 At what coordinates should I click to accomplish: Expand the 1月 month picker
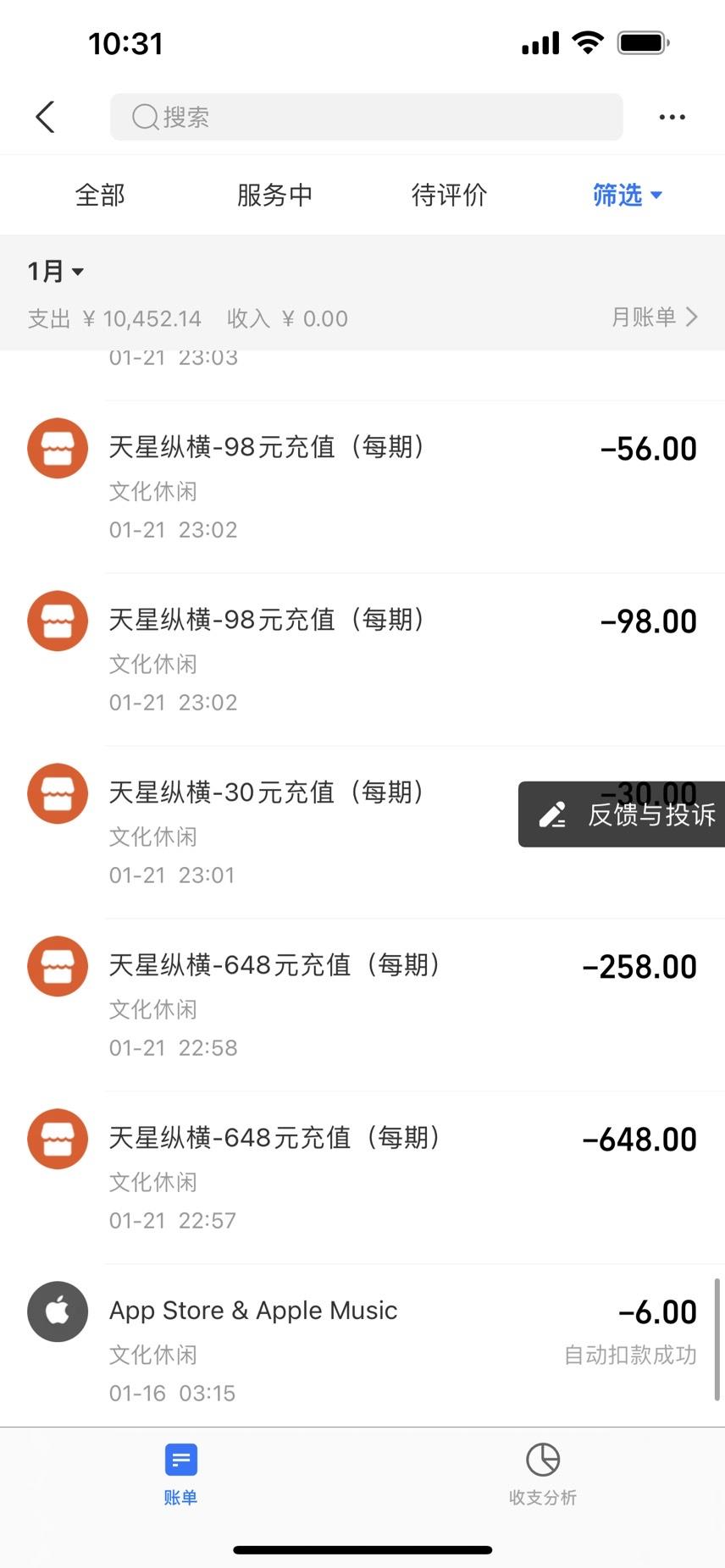(x=56, y=272)
